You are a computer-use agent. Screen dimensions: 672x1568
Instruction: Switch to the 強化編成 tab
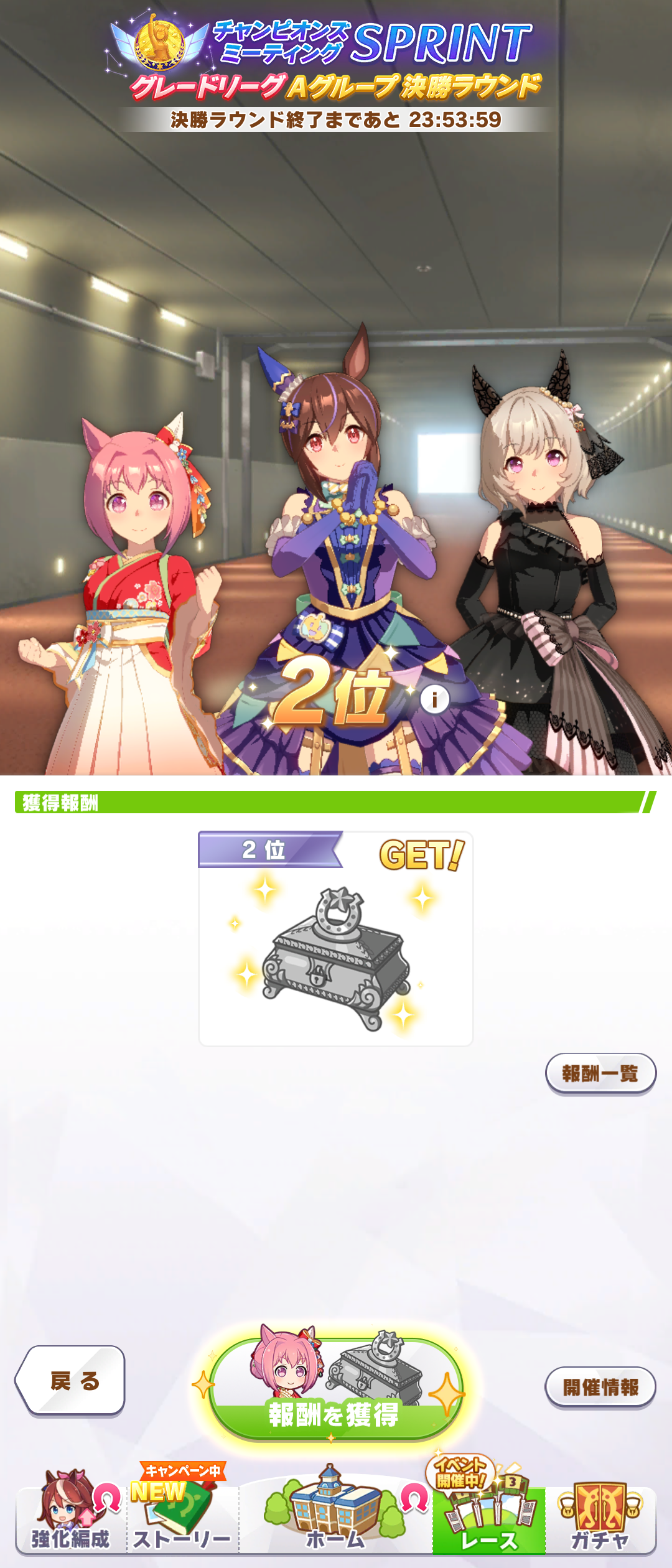pos(70,1518)
